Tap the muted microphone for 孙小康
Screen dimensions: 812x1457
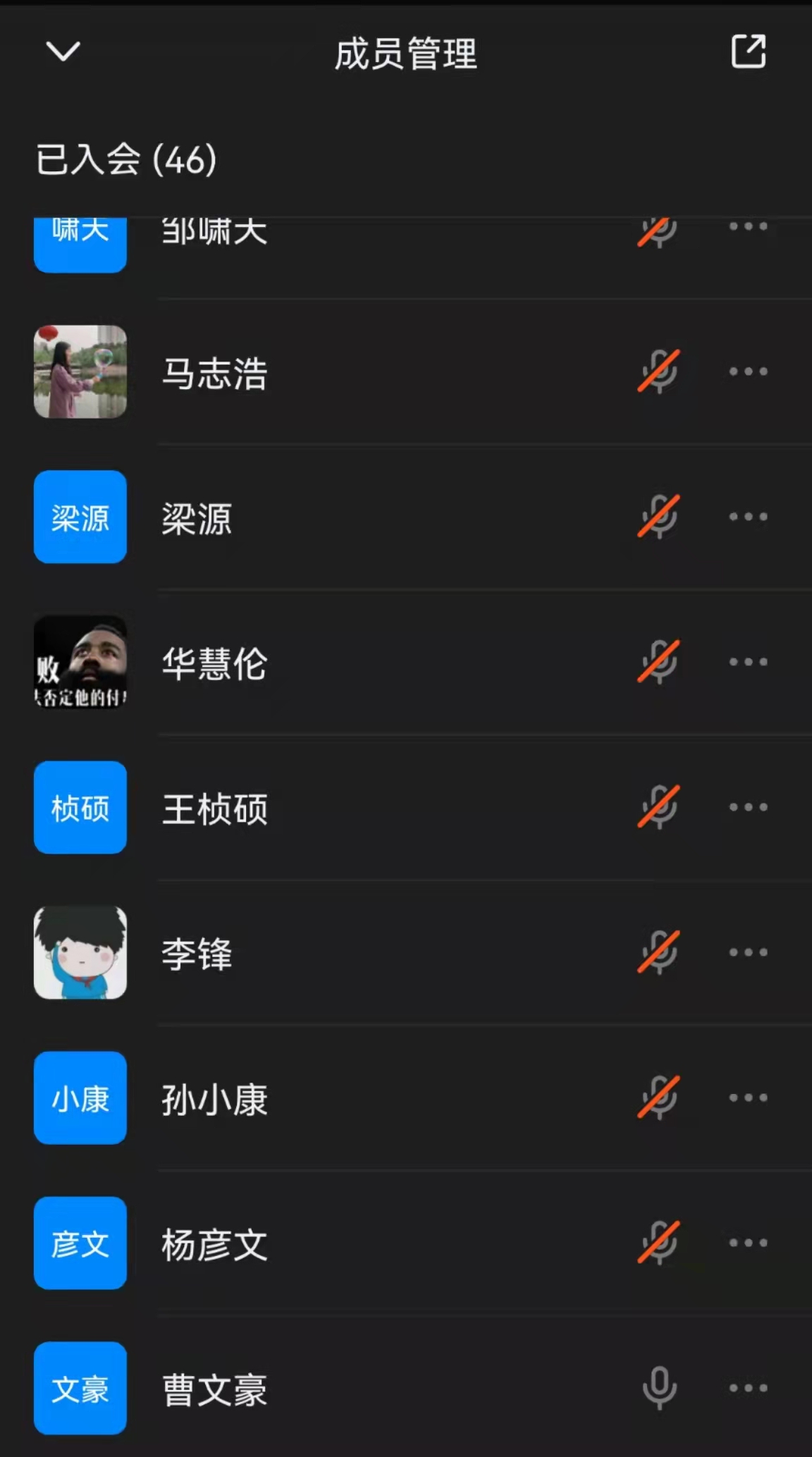click(x=659, y=1098)
